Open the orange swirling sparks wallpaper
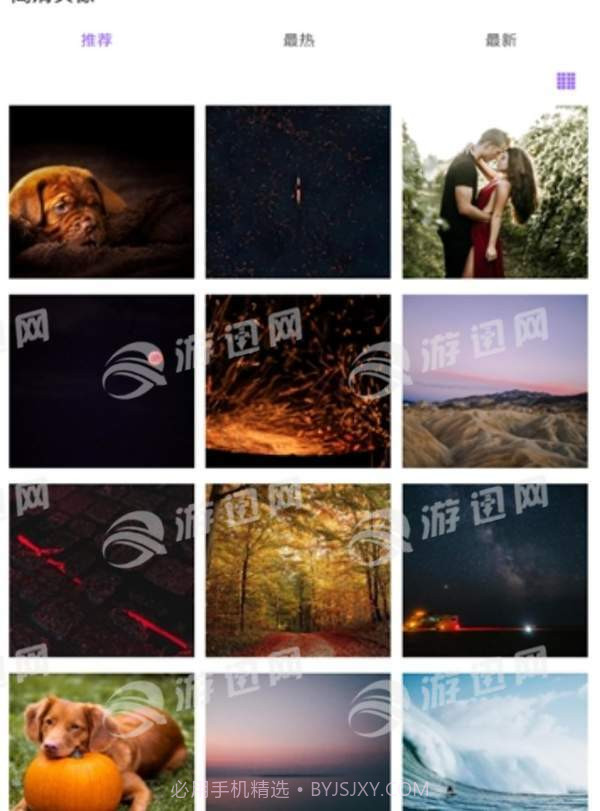The height and width of the screenshot is (811, 600). (298, 381)
